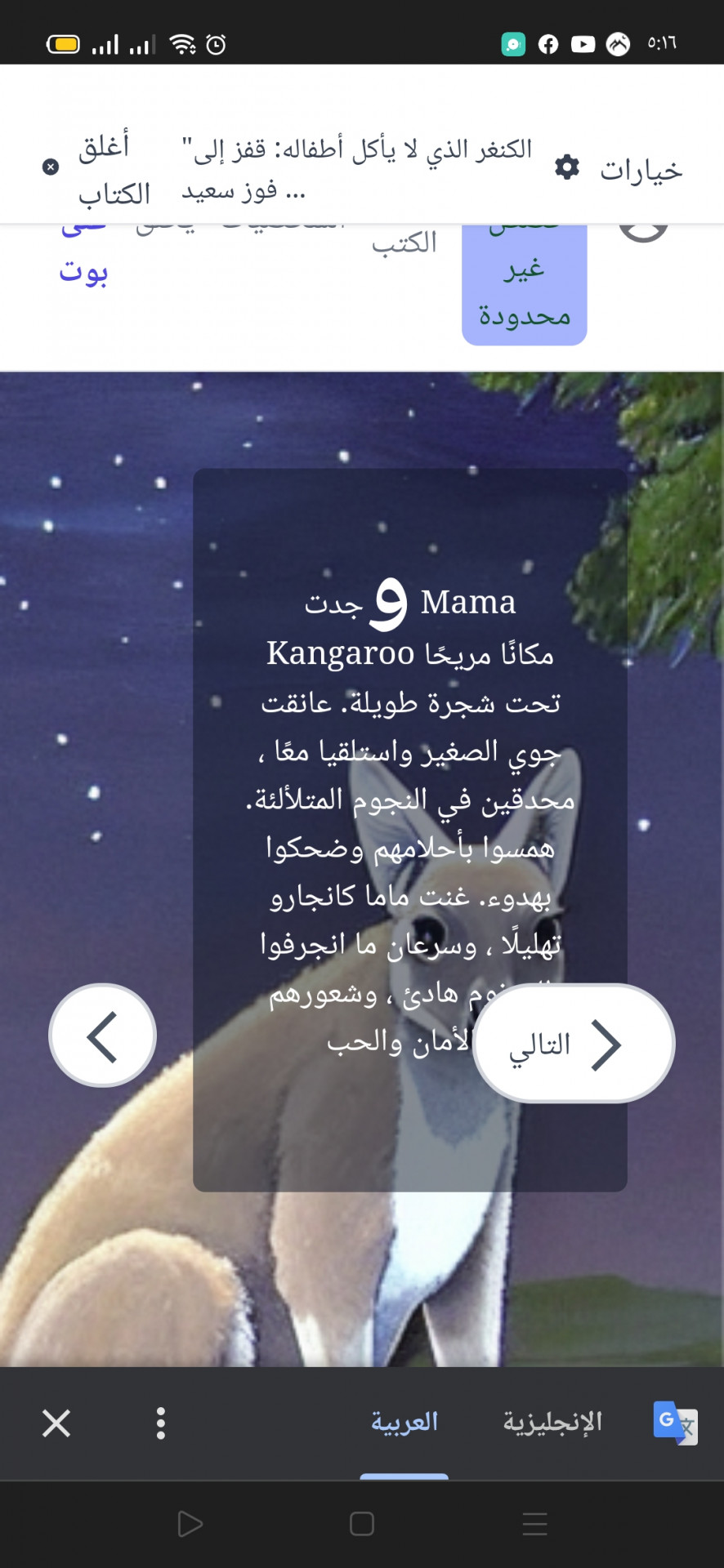Viewport: 724px width, 1568px height.
Task: Go back to the previous story page
Action: pos(103,1036)
